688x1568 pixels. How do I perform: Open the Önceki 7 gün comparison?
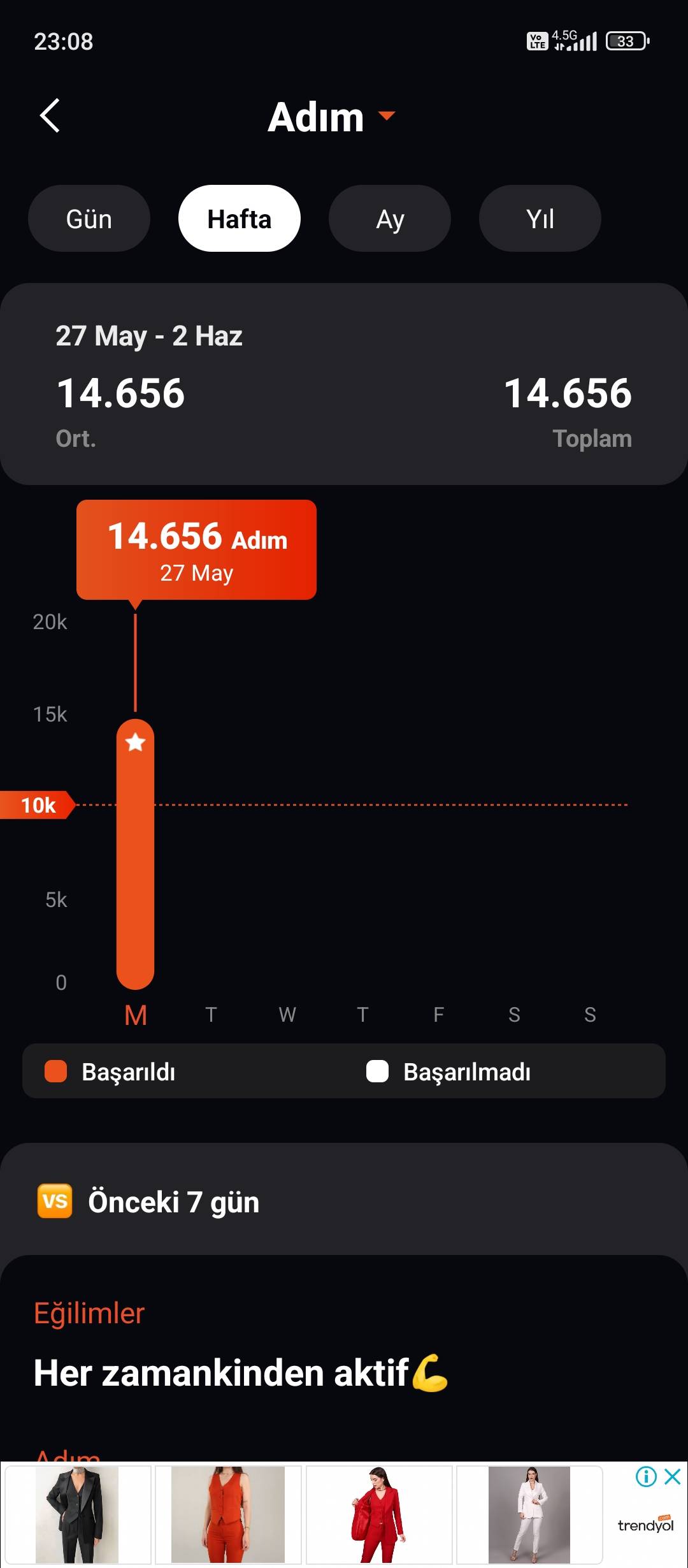(173, 1202)
